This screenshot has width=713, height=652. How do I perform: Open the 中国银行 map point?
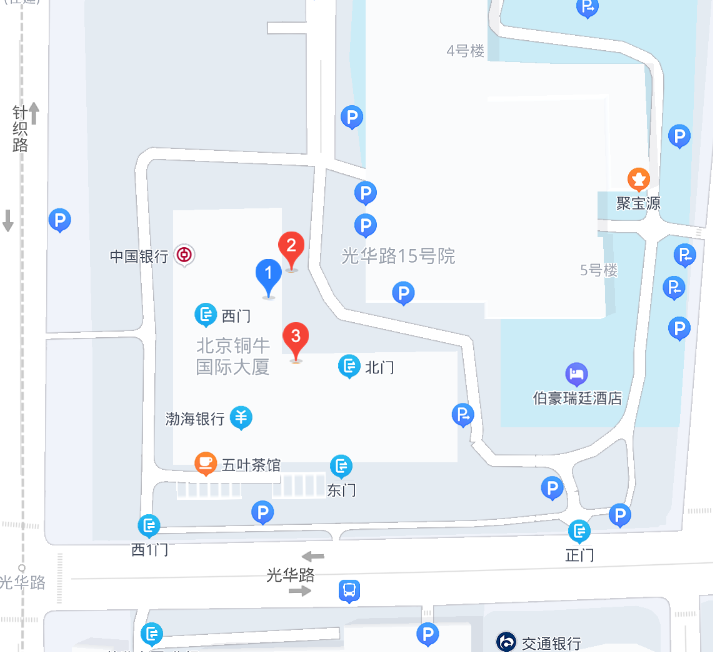(x=184, y=256)
